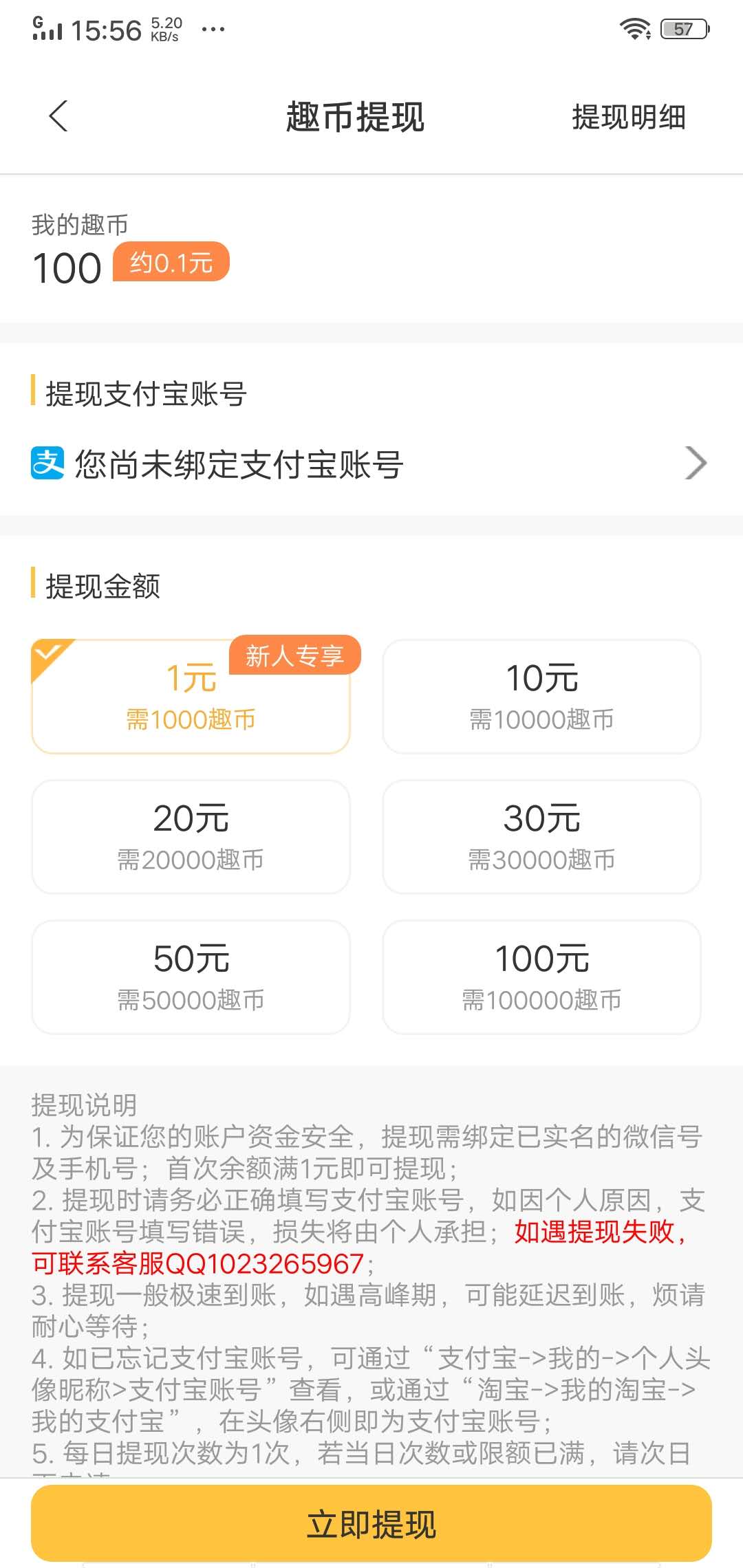Pick the 50元 withdrawal amount
The height and width of the screenshot is (1568, 743).
click(191, 977)
